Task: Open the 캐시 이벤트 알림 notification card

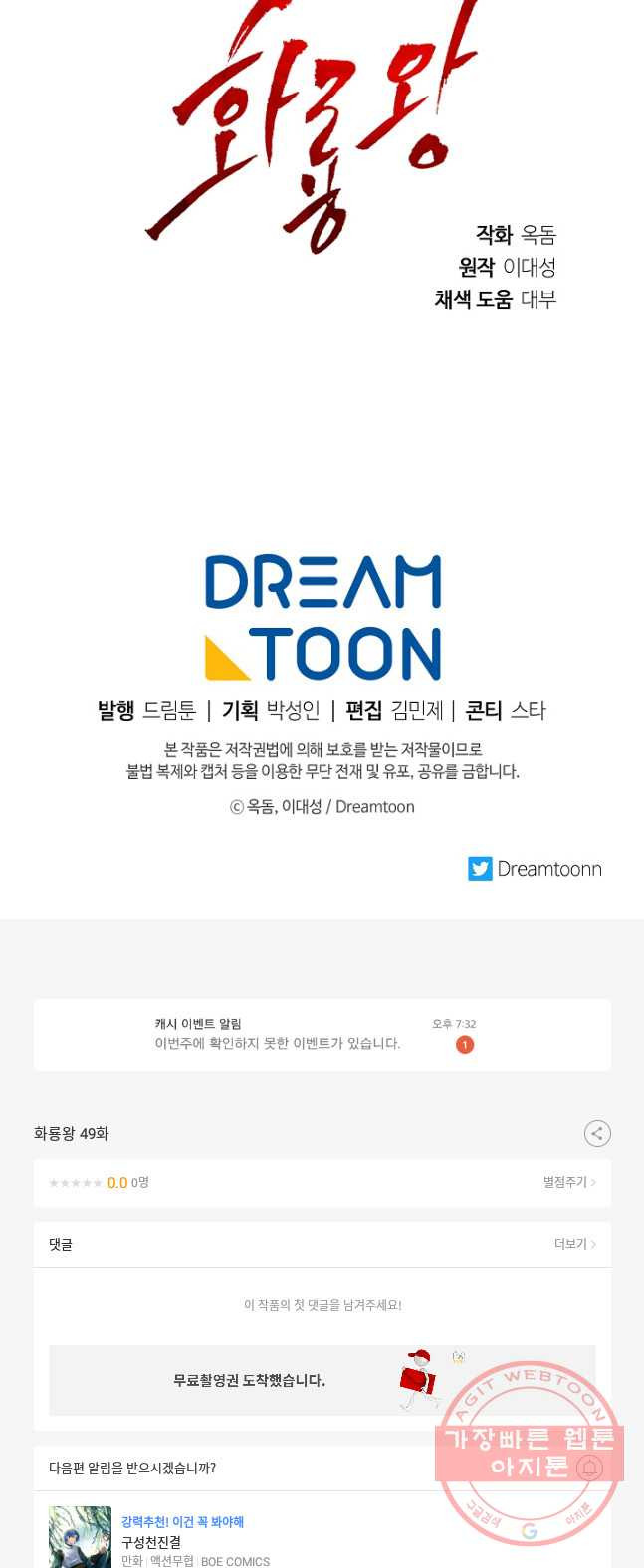Action: [x=322, y=1035]
